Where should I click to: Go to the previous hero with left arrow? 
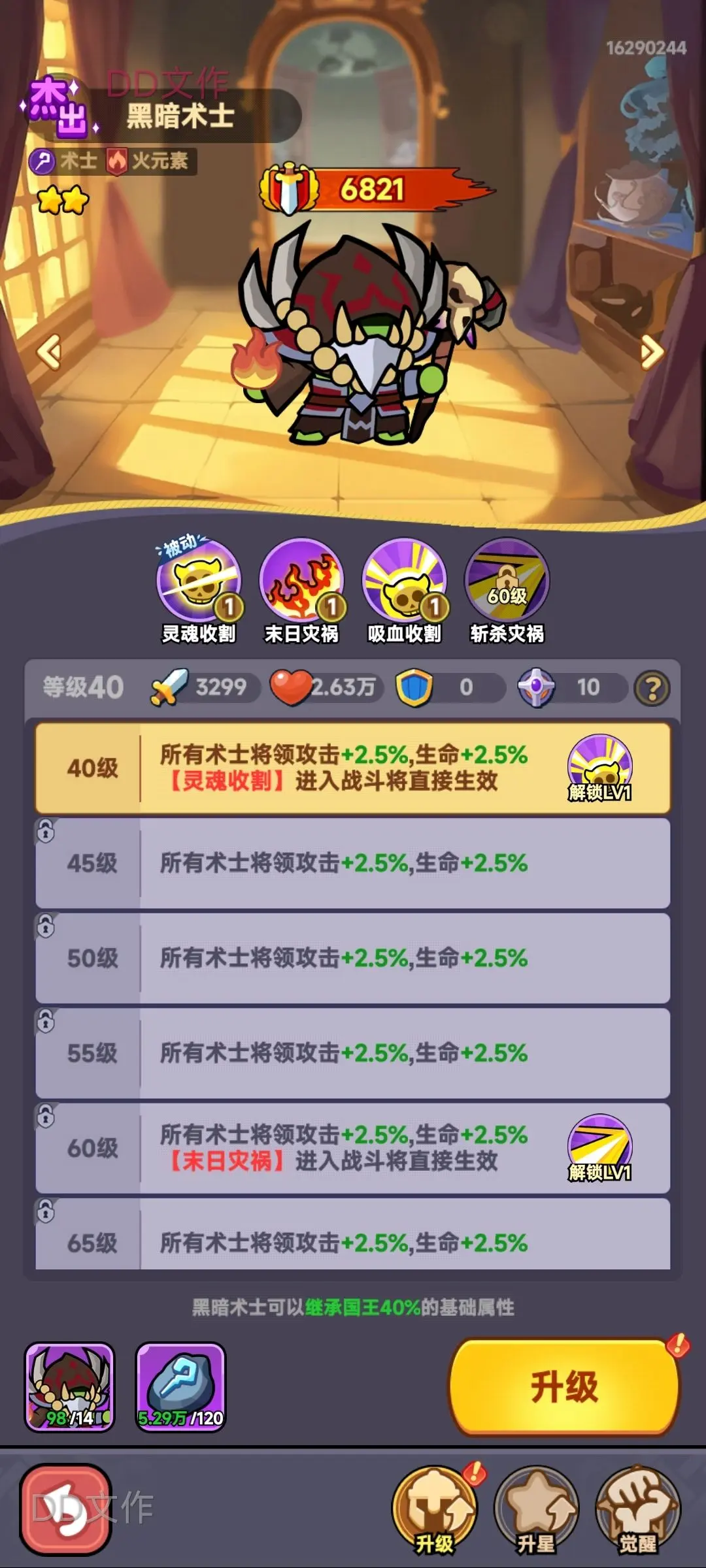[50, 352]
